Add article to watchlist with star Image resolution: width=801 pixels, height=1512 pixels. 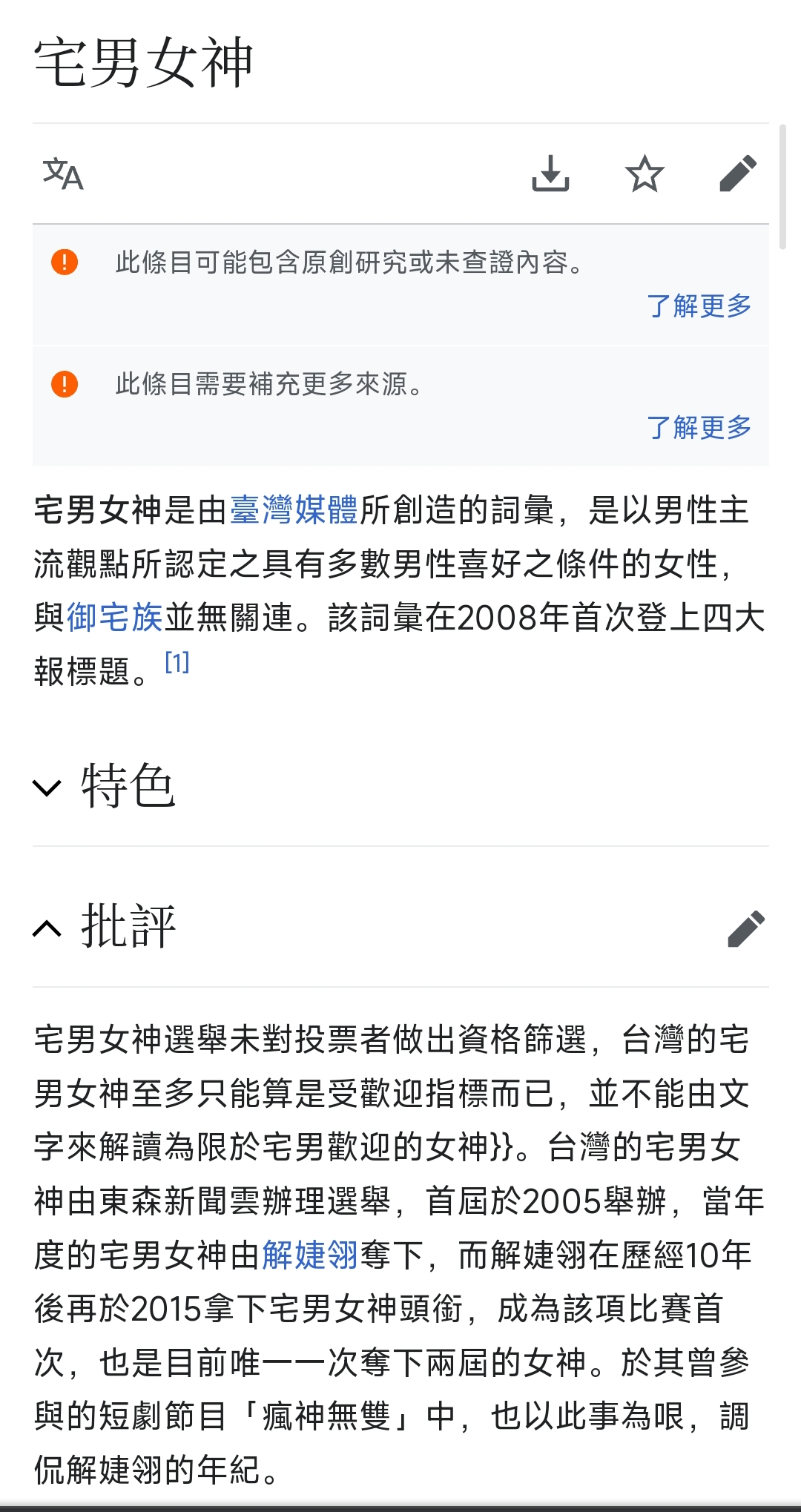pyautogui.click(x=645, y=174)
